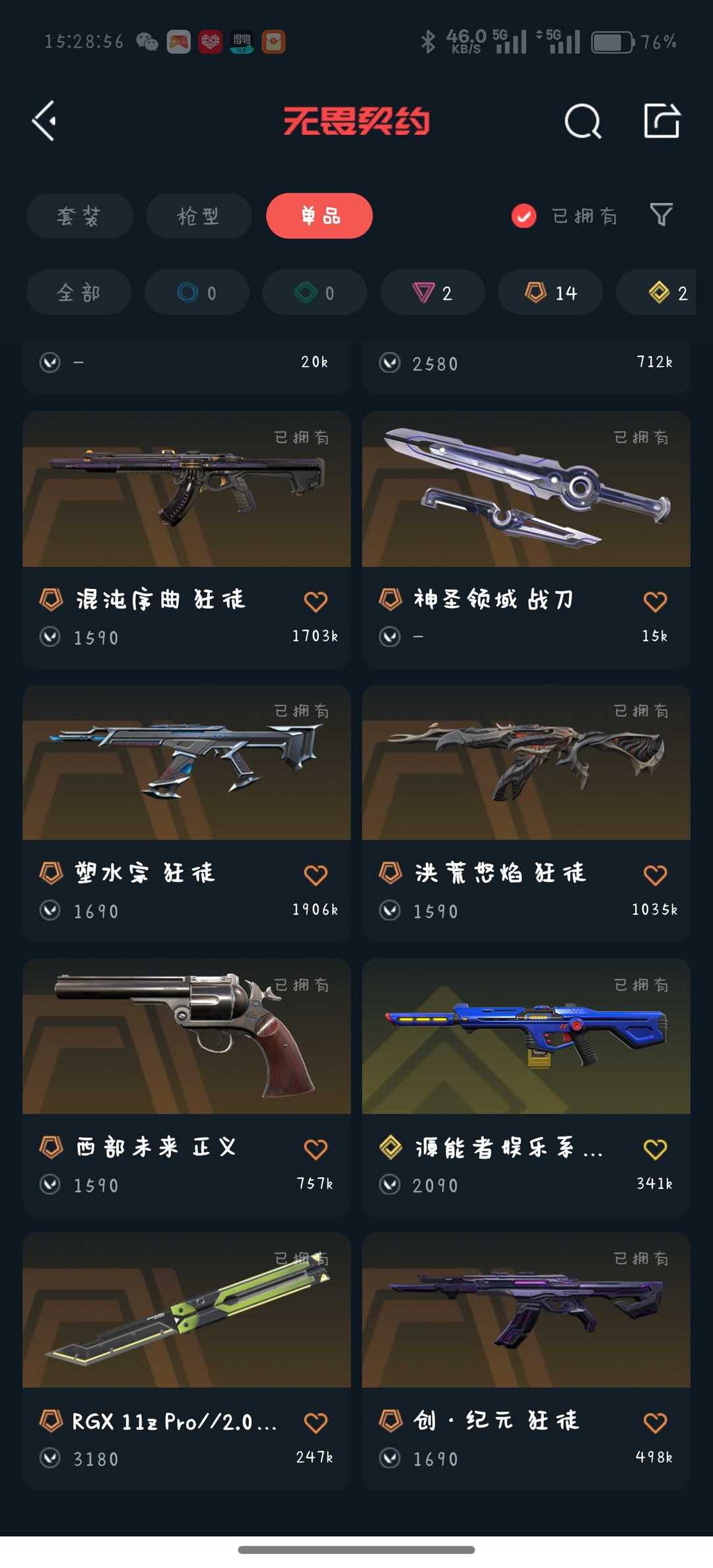Toggle off the 已拥有 filter

point(523,216)
